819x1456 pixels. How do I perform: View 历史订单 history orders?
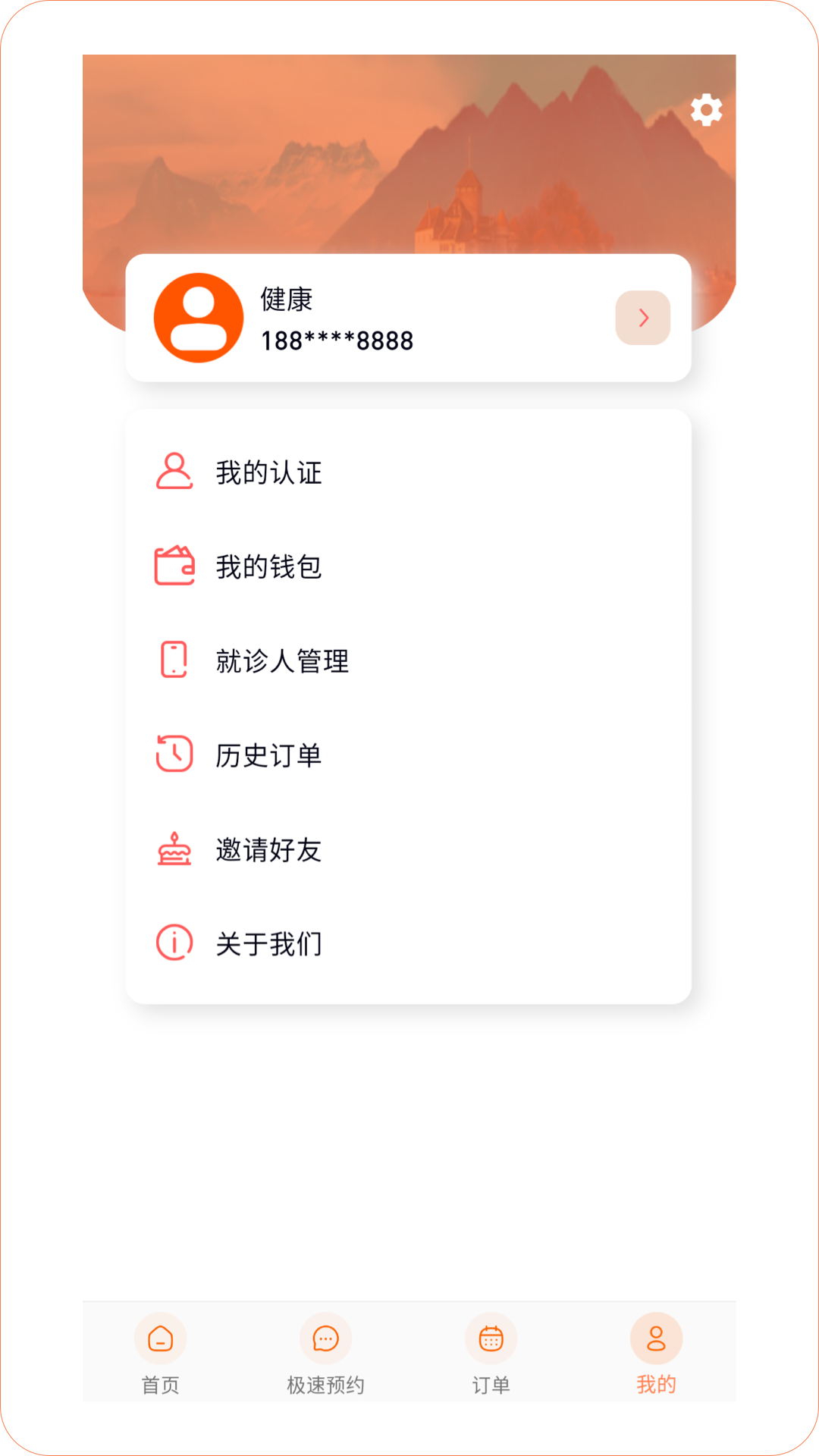coord(269,755)
